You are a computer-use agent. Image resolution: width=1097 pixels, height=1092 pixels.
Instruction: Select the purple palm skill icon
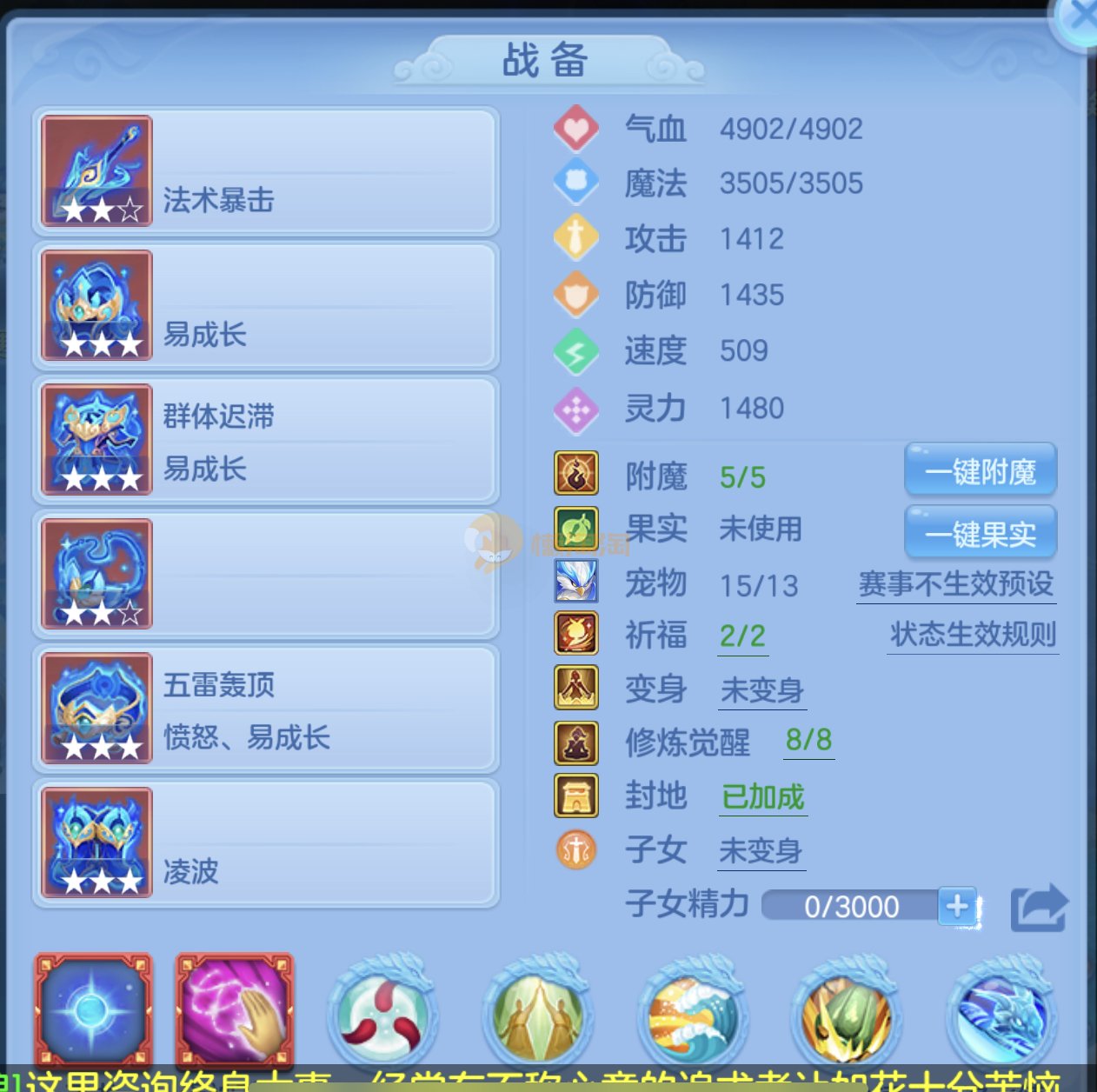click(235, 1010)
